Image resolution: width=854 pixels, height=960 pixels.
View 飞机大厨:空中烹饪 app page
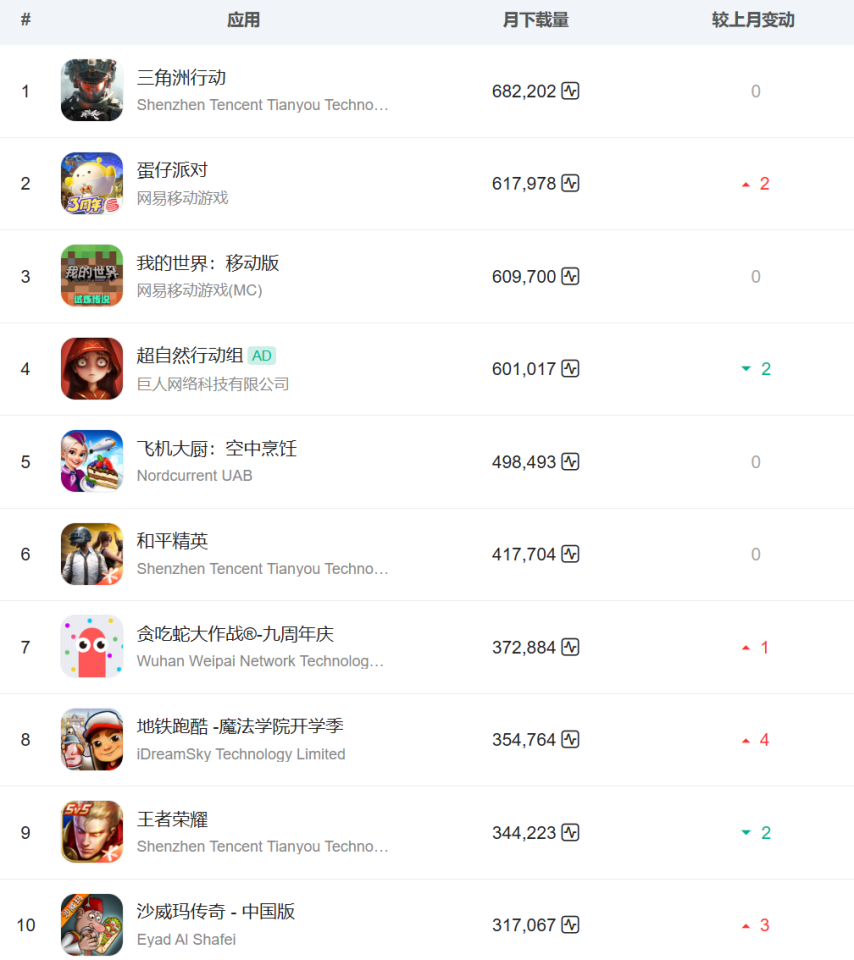coord(216,449)
